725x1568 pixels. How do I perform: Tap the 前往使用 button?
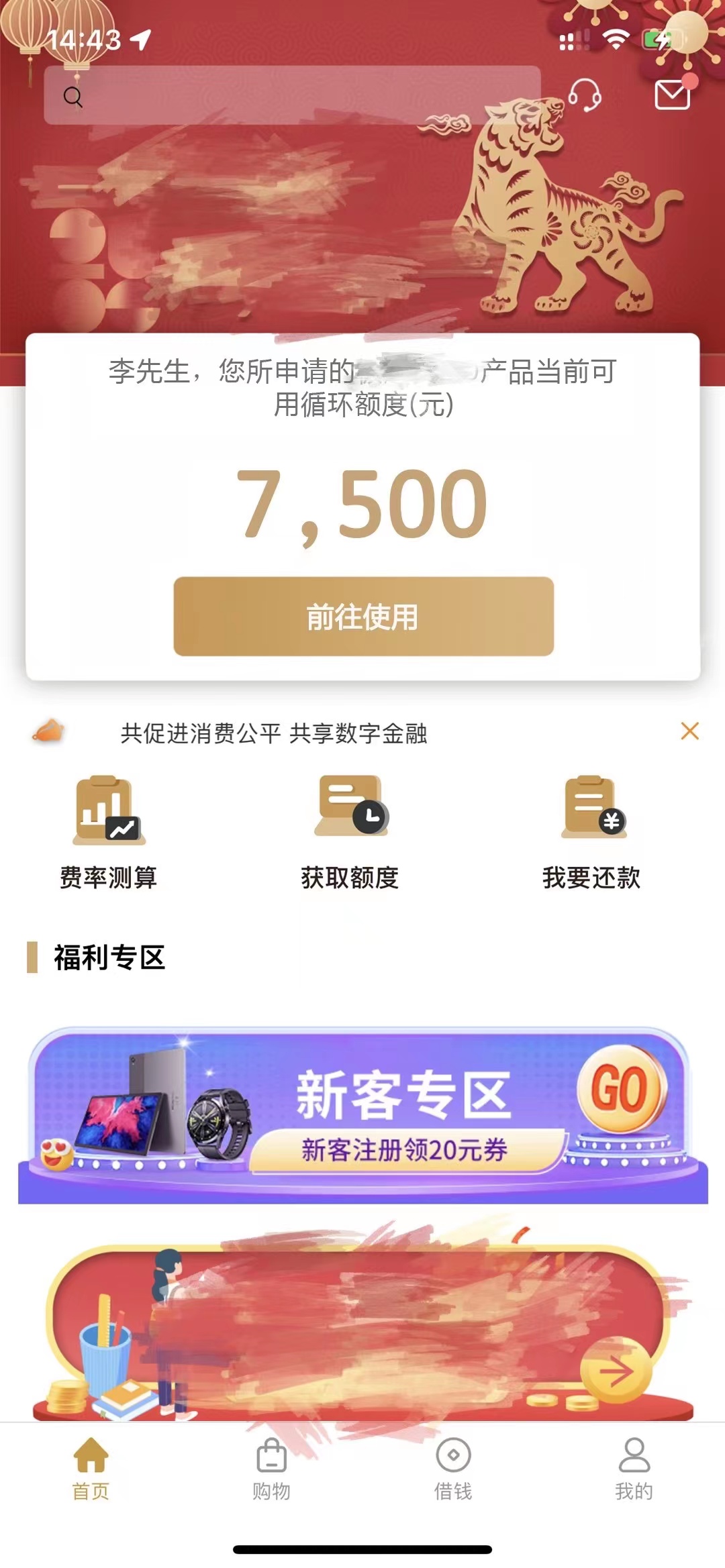pyautogui.click(x=363, y=616)
